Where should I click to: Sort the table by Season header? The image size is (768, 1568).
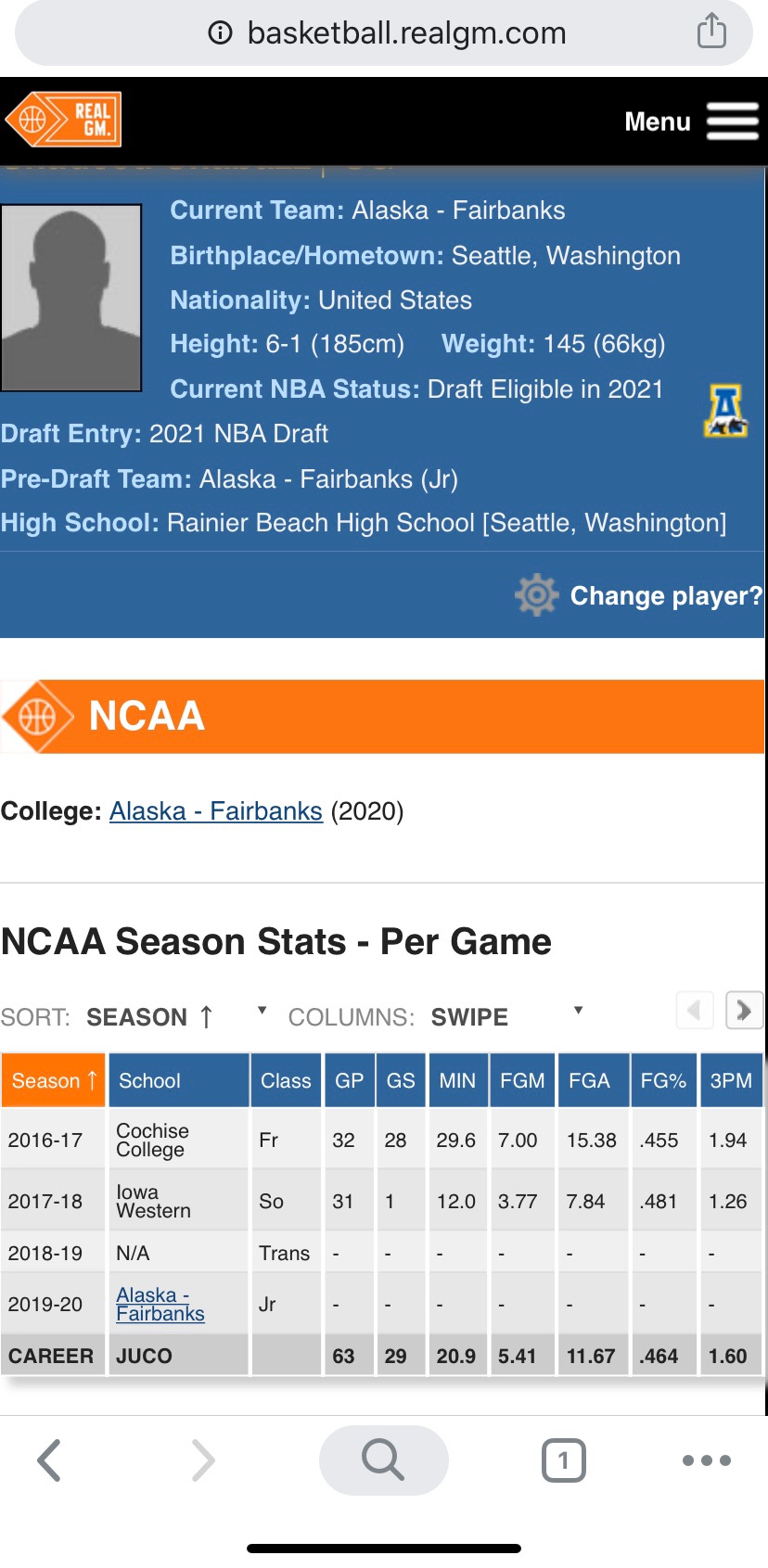[x=54, y=1080]
